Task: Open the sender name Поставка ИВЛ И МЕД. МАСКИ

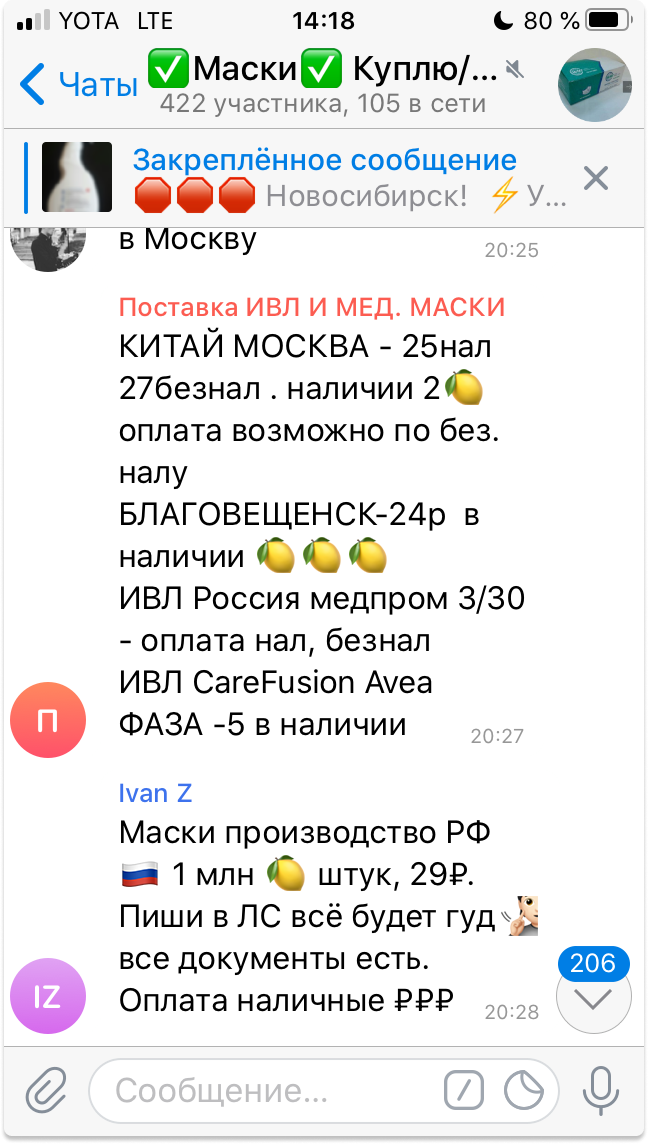Action: (312, 307)
